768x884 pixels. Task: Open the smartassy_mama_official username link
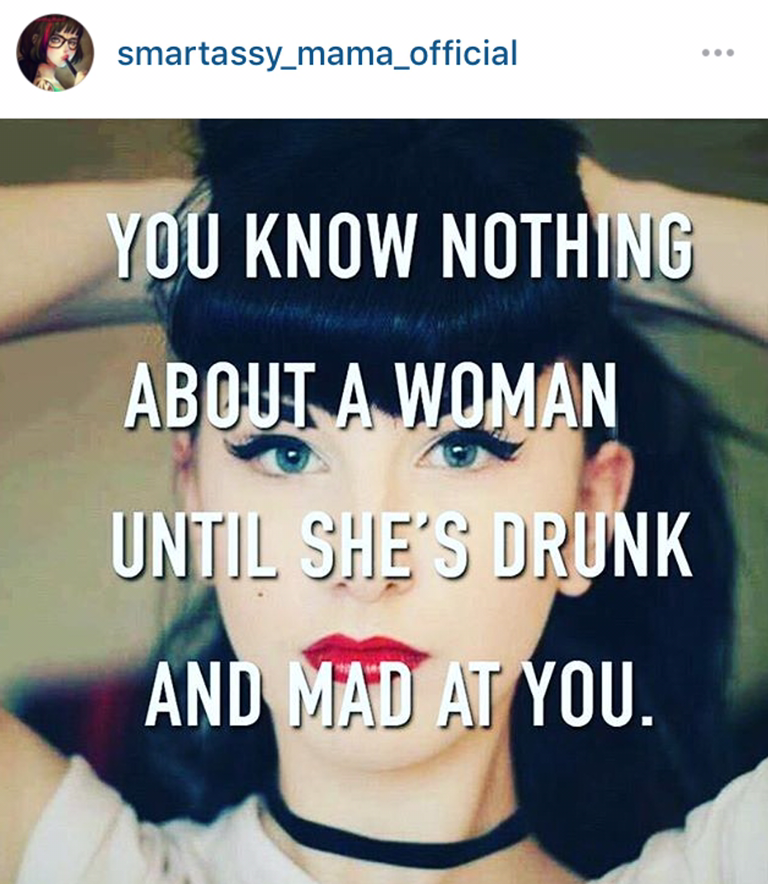317,52
